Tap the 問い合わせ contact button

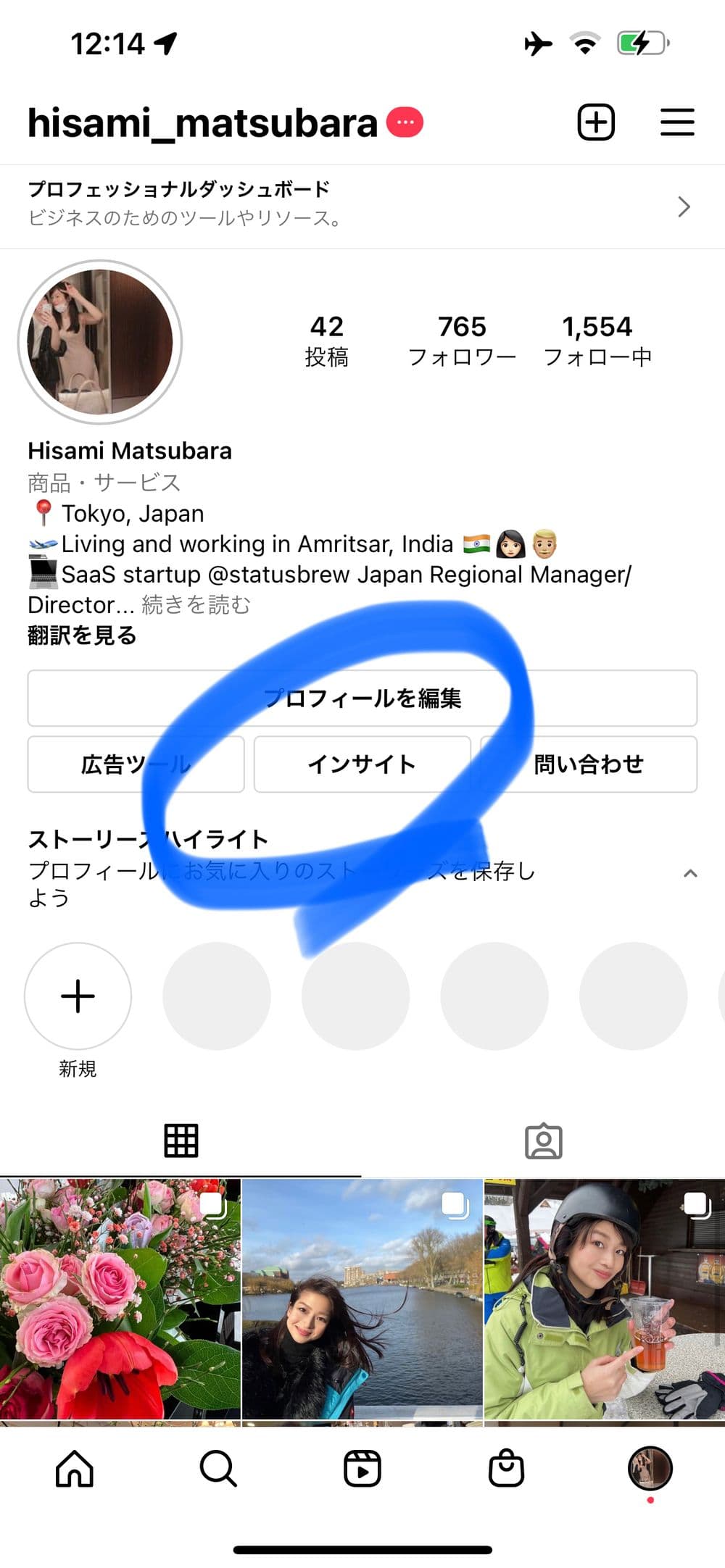pyautogui.click(x=589, y=764)
